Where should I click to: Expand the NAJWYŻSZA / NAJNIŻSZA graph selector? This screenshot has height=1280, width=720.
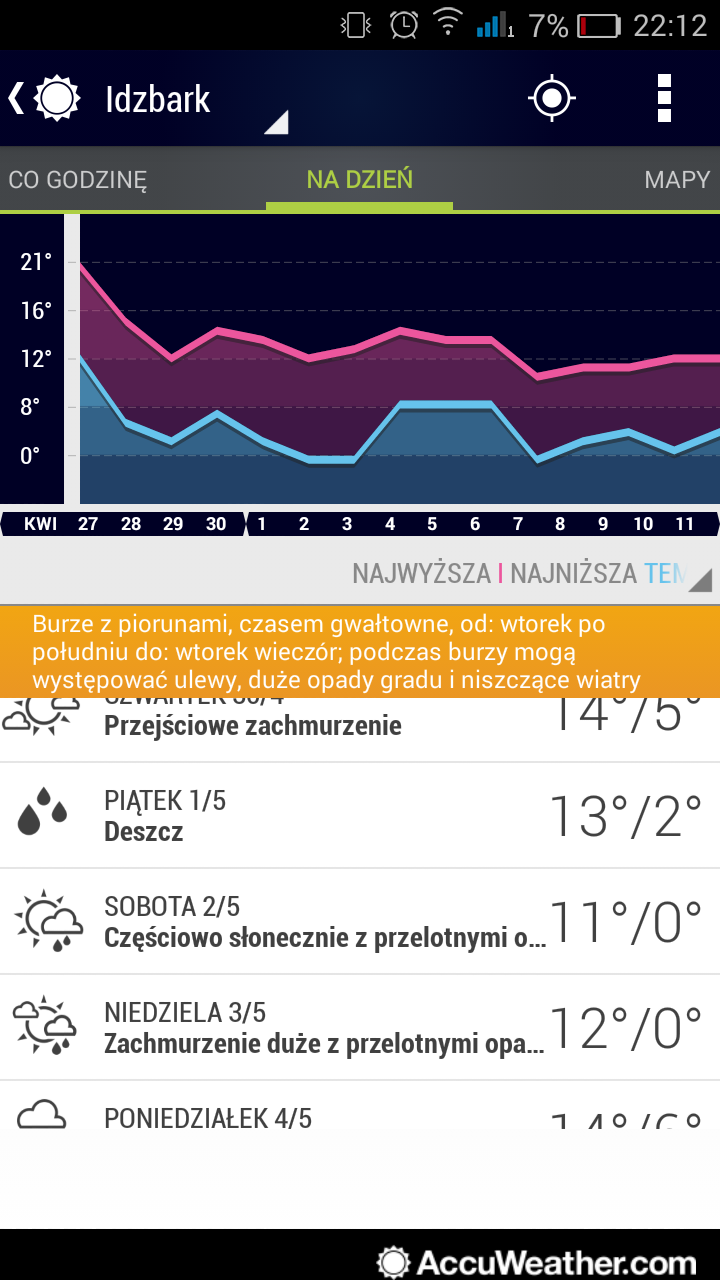click(x=530, y=573)
